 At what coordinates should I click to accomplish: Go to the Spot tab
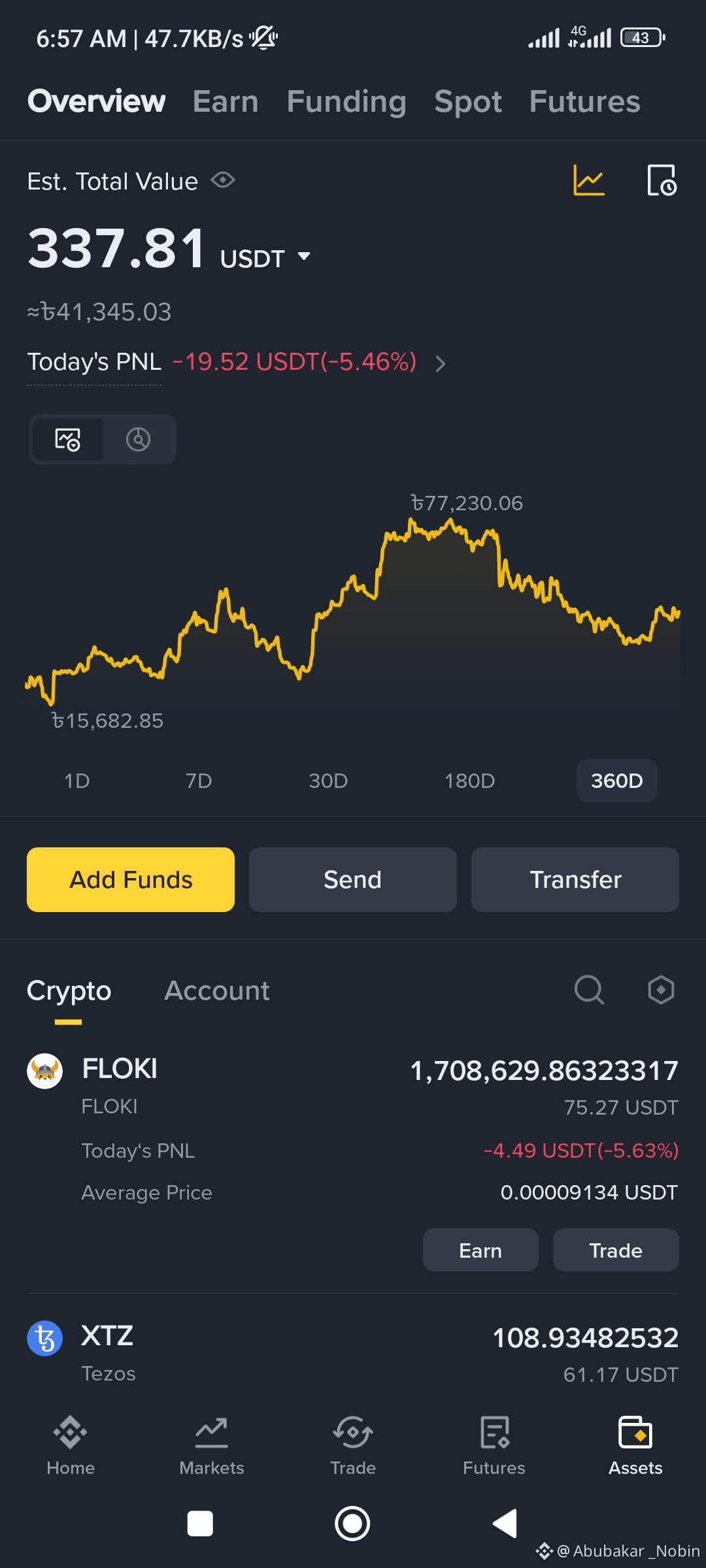(x=468, y=102)
